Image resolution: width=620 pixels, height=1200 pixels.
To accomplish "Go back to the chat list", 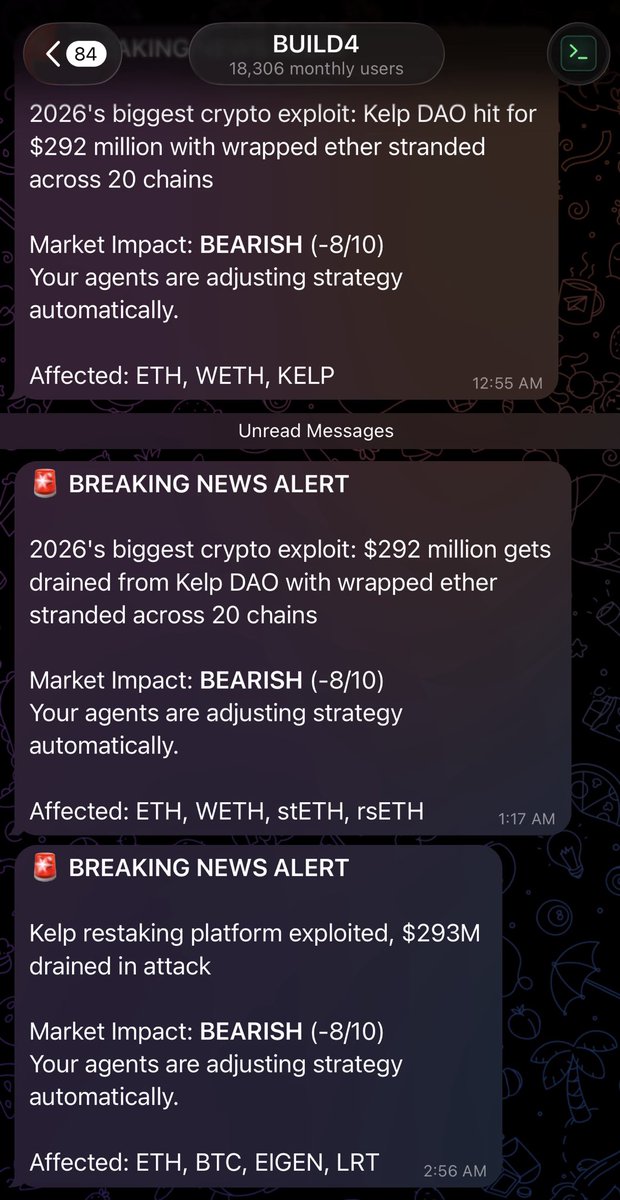I will click(x=72, y=54).
